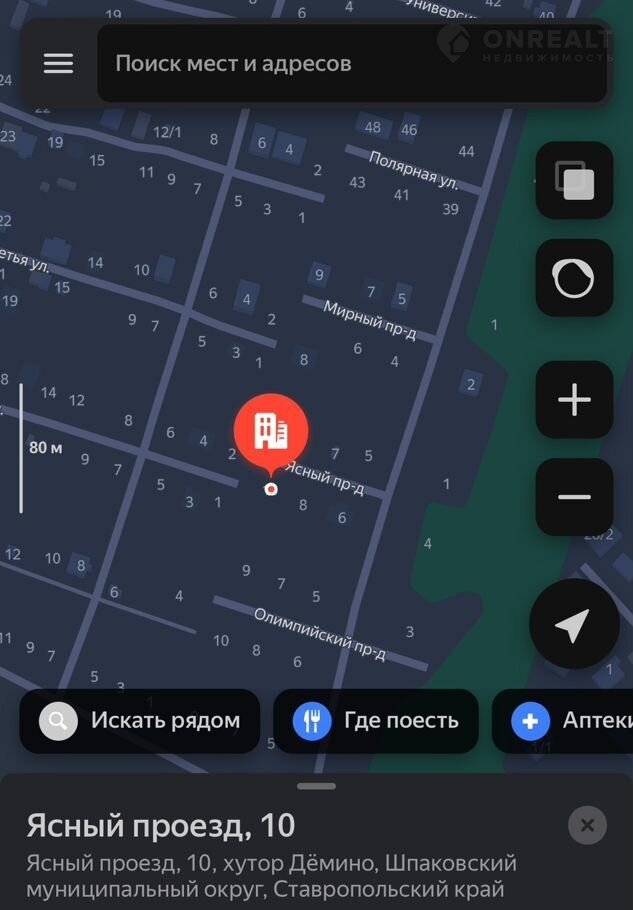The width and height of the screenshot is (633, 910).
Task: Select the 'Искать рядом' chip
Action: pyautogui.click(x=140, y=720)
